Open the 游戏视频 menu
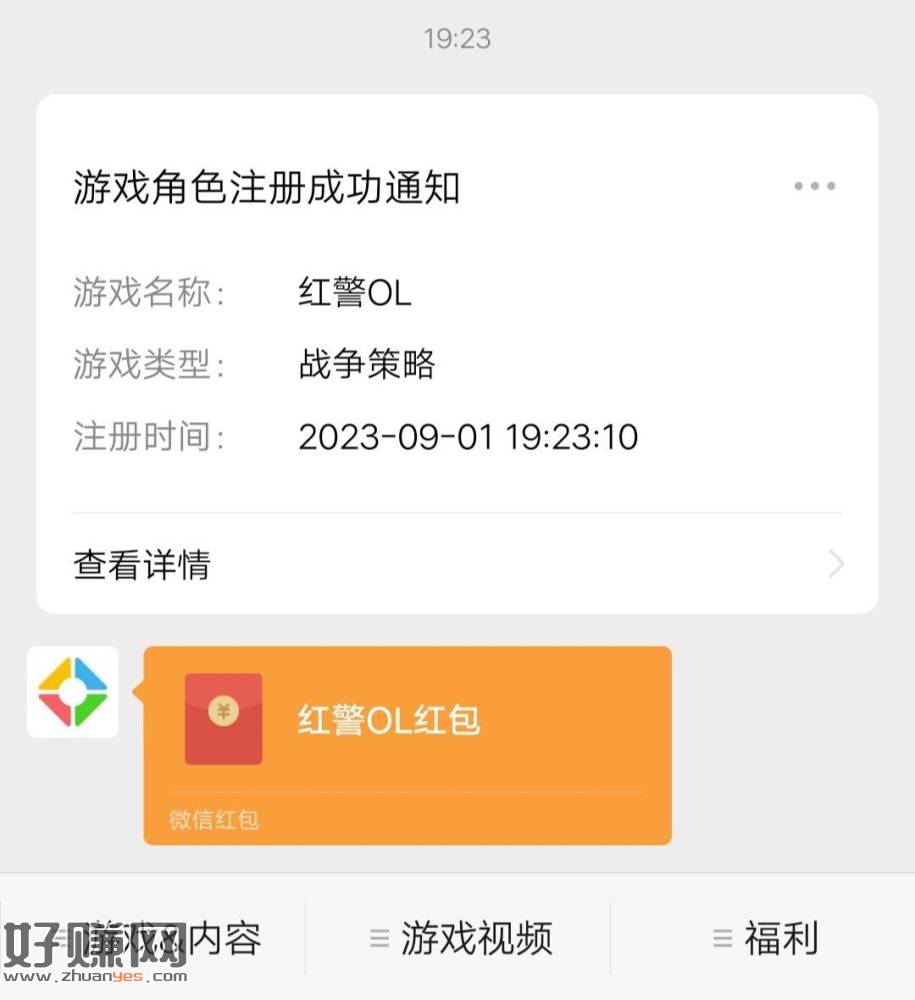The height and width of the screenshot is (1000, 915). tap(459, 938)
